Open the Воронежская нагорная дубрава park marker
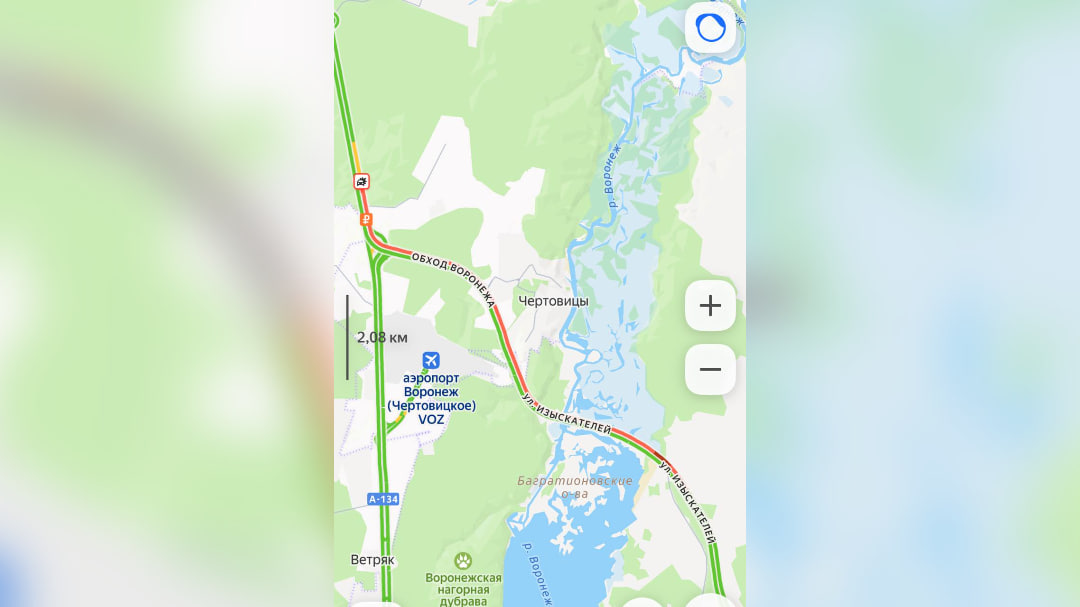 pos(463,561)
